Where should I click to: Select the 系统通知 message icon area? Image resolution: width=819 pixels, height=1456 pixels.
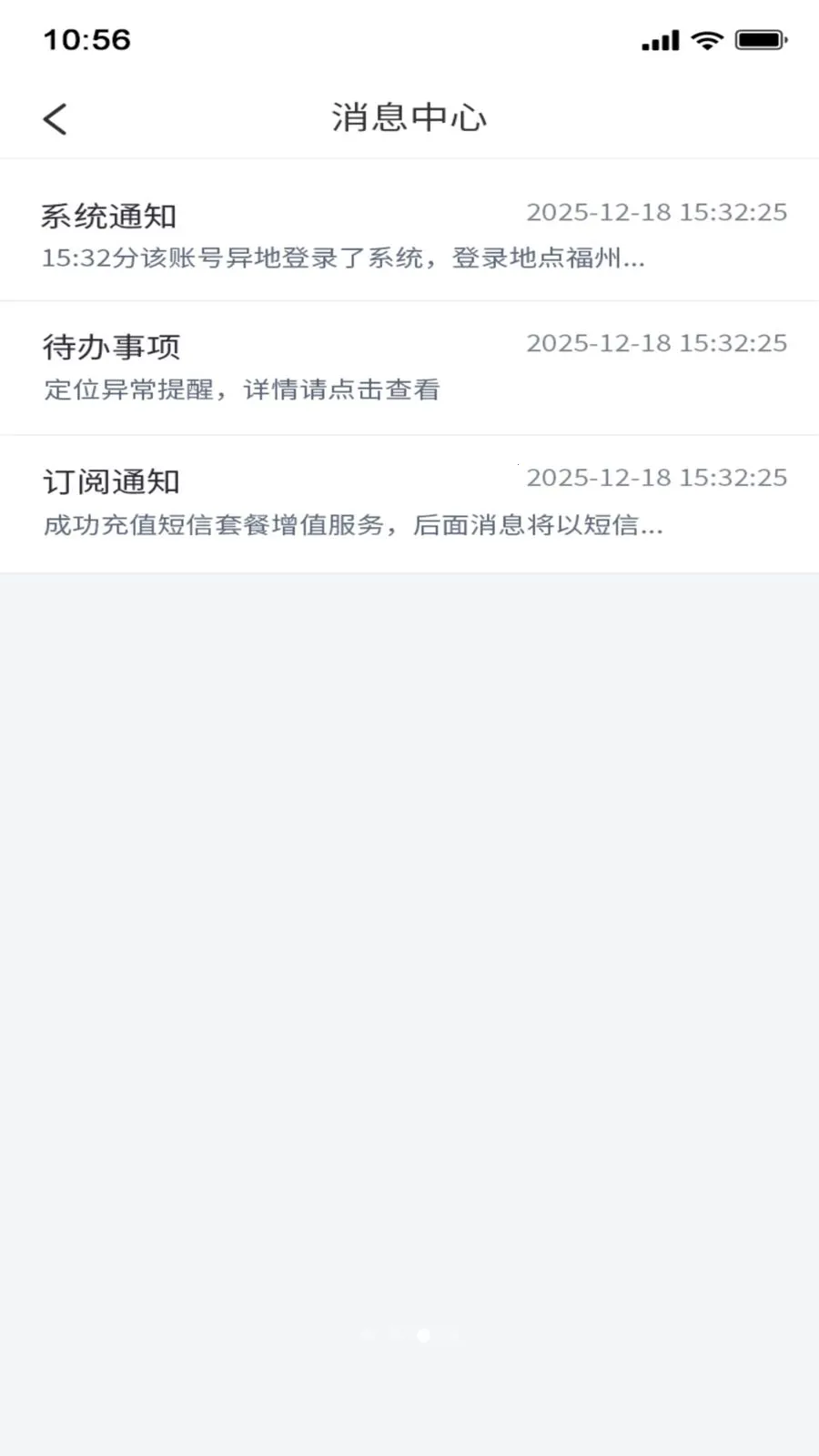pos(109,216)
